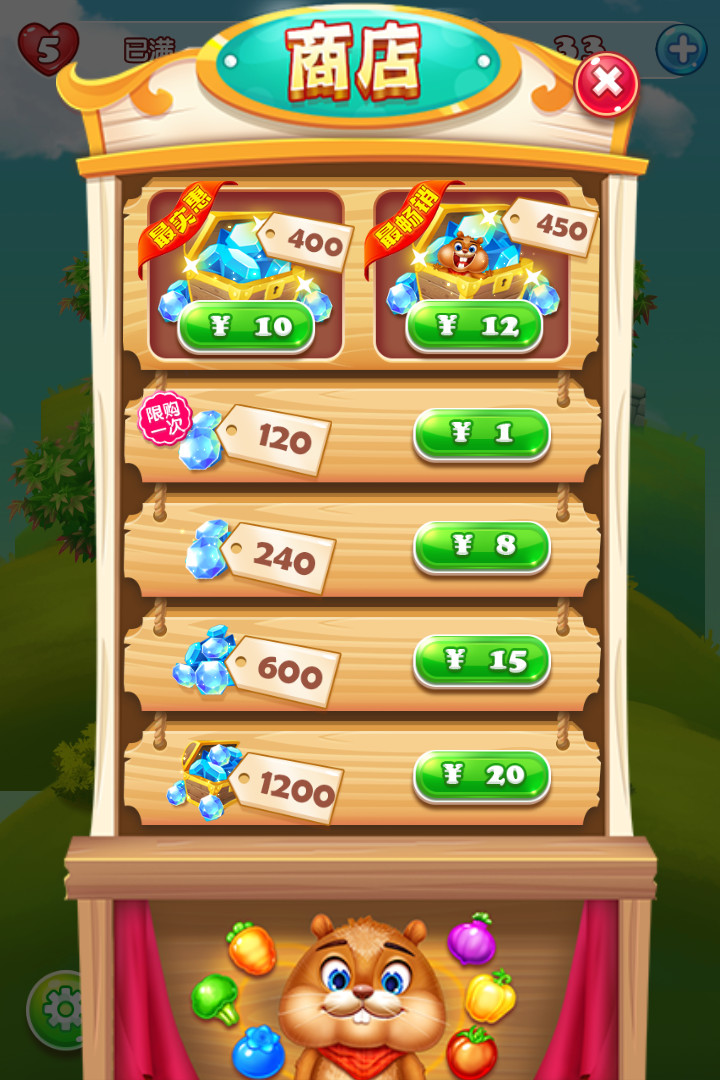Purchase 600 gems for ¥15
This screenshot has width=720, height=1080.
coord(482,661)
